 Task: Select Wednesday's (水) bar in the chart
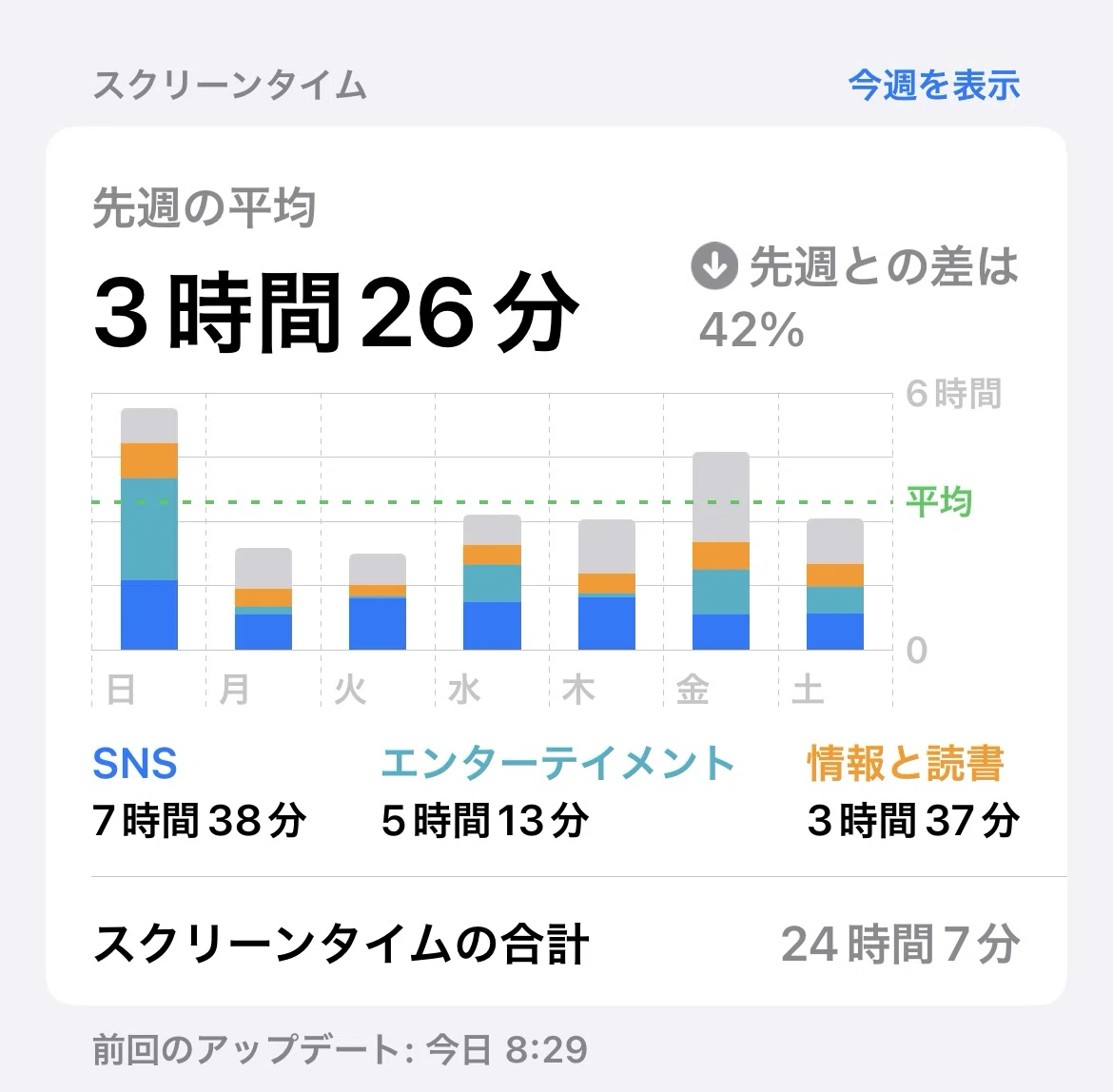492,582
